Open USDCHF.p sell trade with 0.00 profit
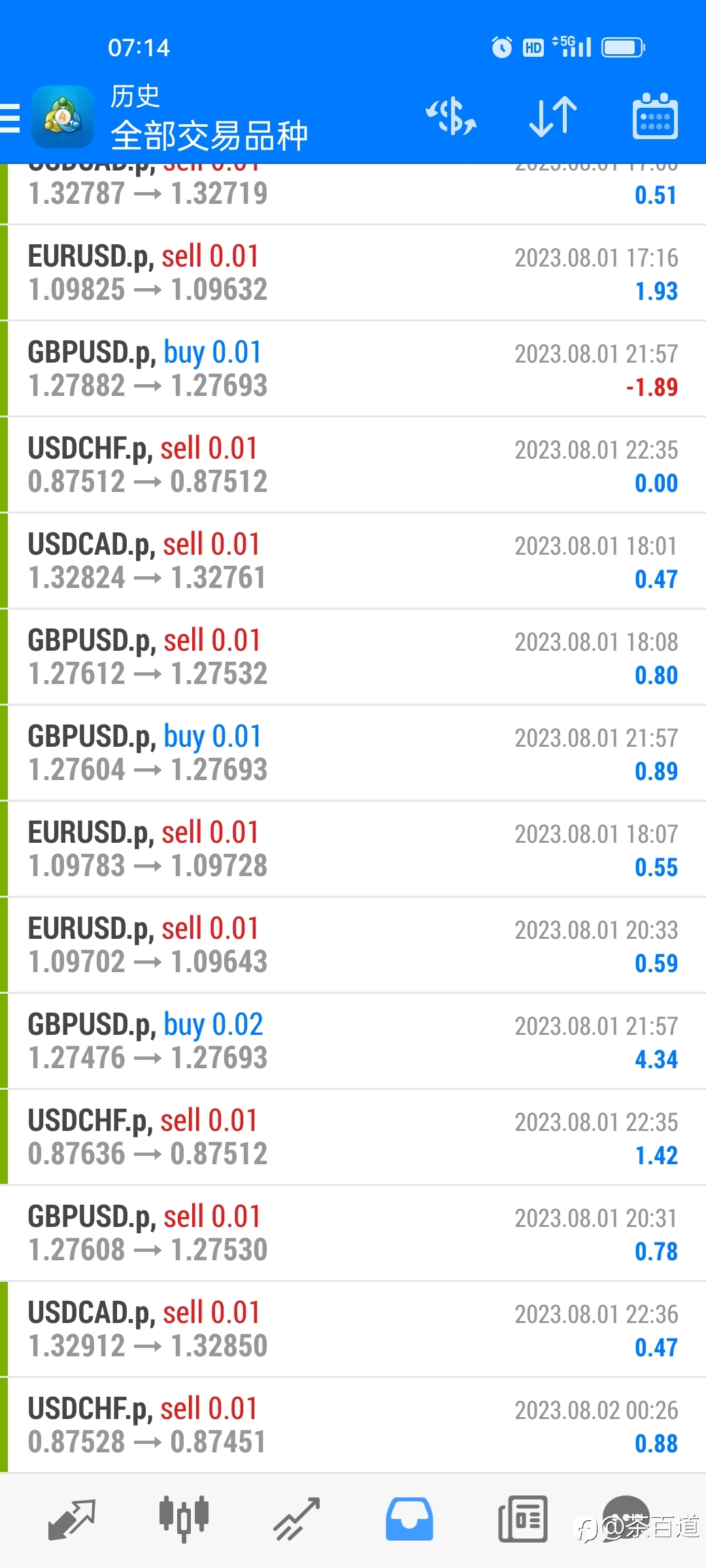This screenshot has width=706, height=1568. pos(353,465)
